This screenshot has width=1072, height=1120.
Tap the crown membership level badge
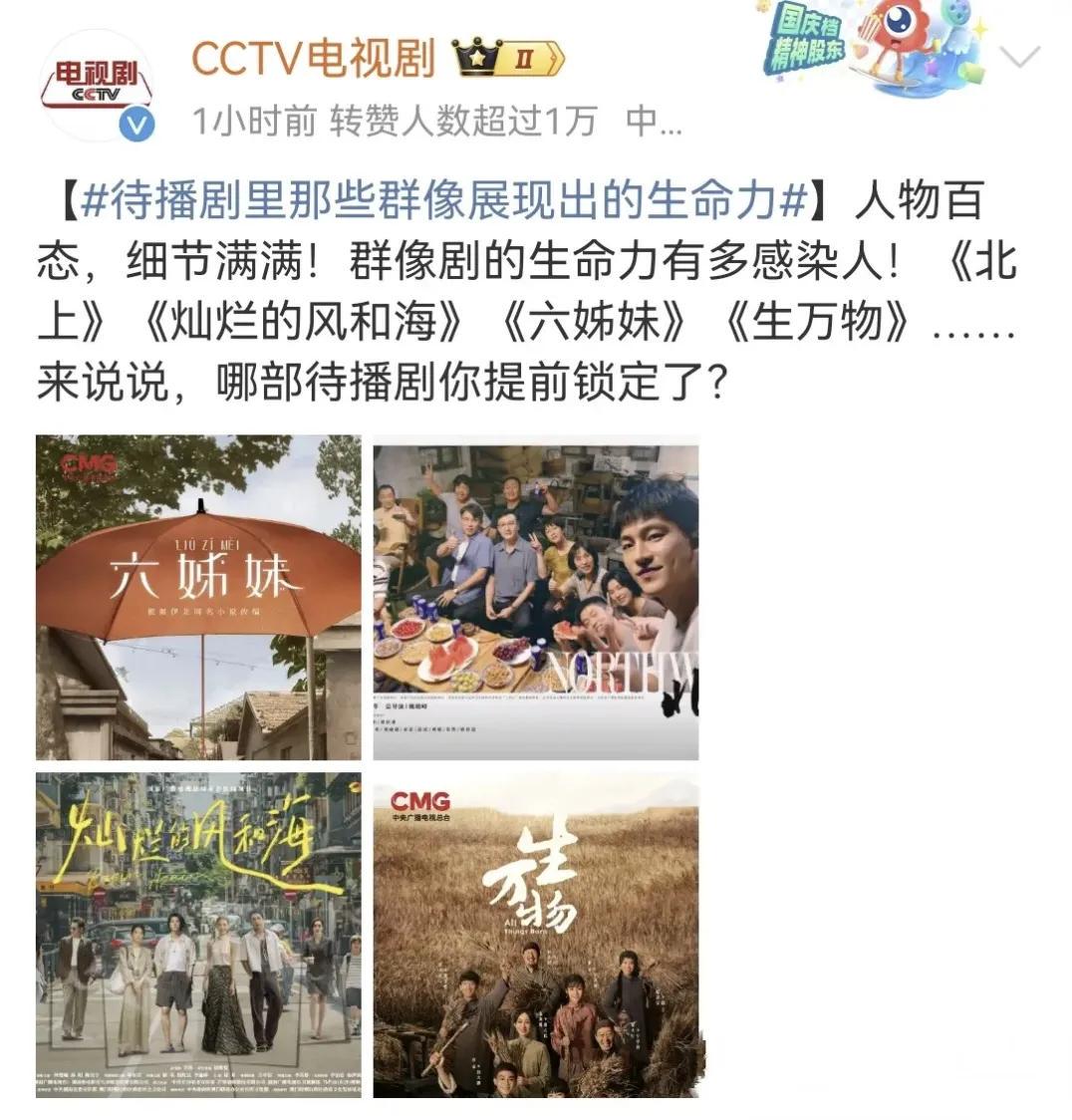point(508,59)
